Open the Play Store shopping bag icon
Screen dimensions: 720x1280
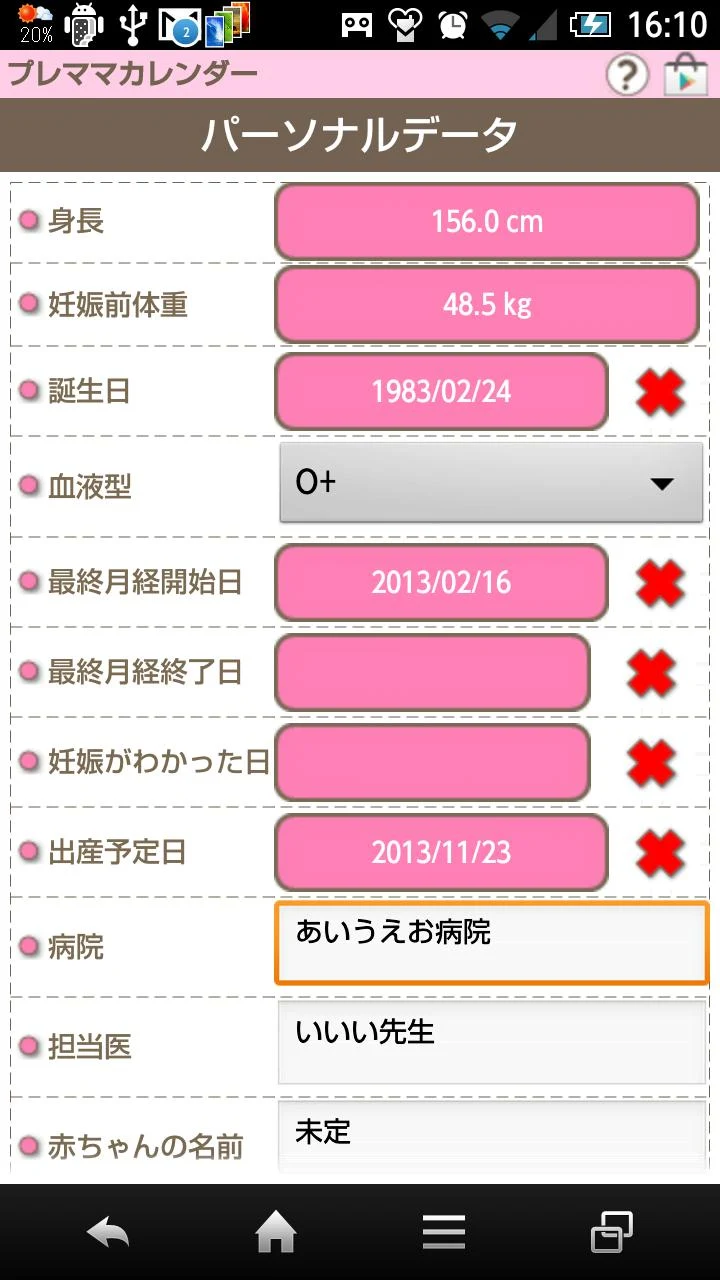686,75
